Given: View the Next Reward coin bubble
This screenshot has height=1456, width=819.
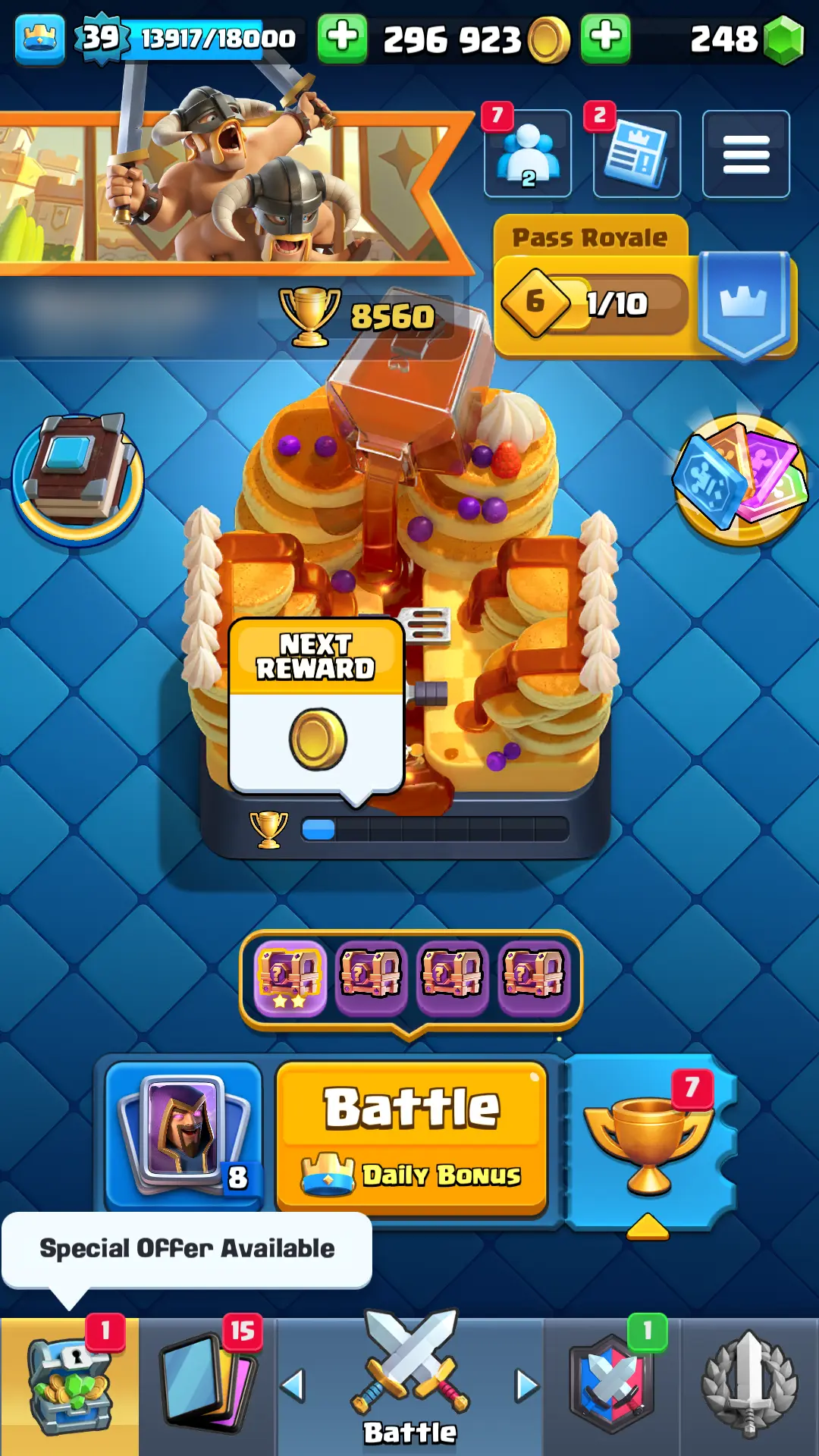Looking at the screenshot, I should 316,705.
